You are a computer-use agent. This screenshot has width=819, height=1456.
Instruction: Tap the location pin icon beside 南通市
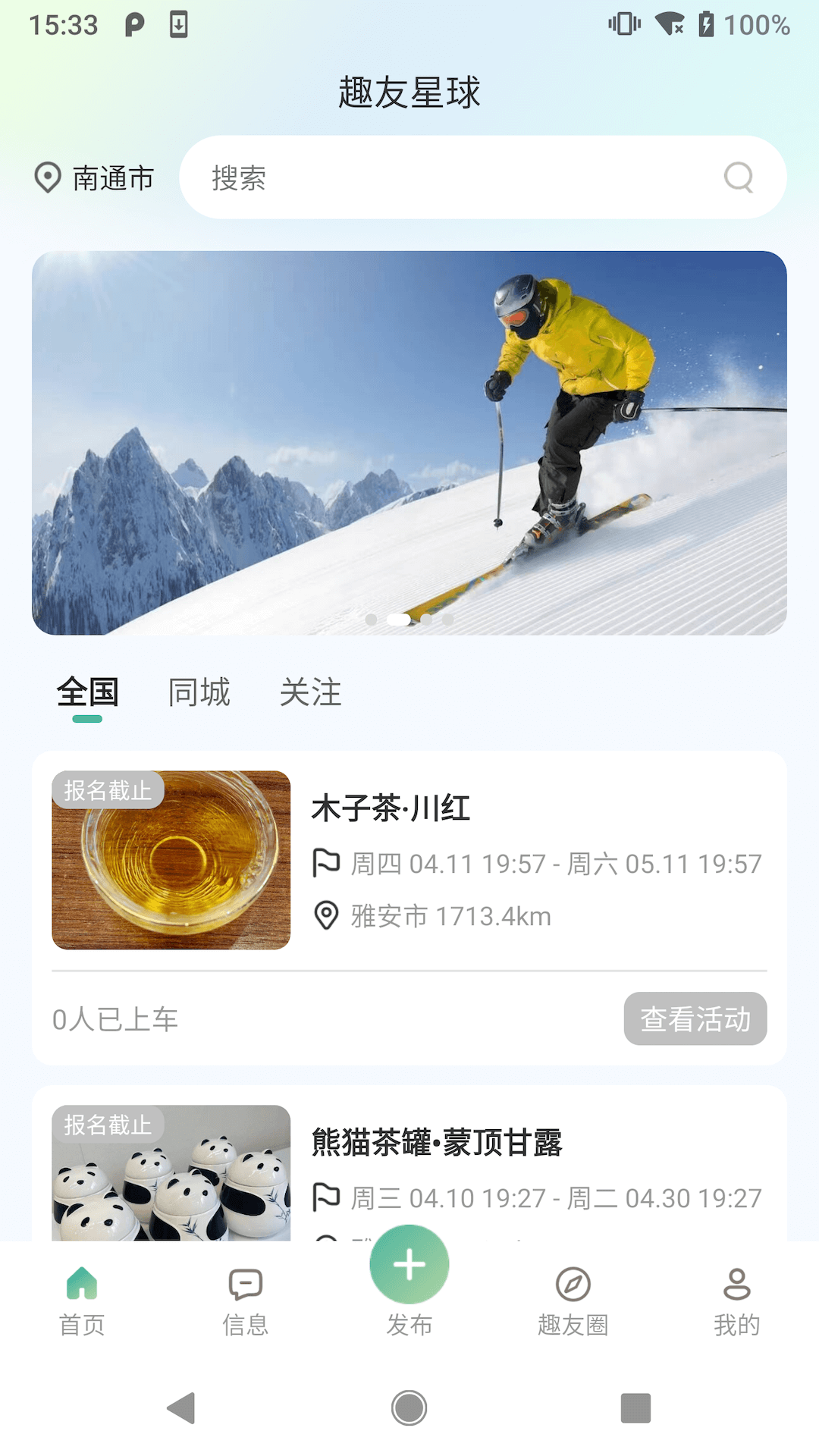pyautogui.click(x=47, y=177)
